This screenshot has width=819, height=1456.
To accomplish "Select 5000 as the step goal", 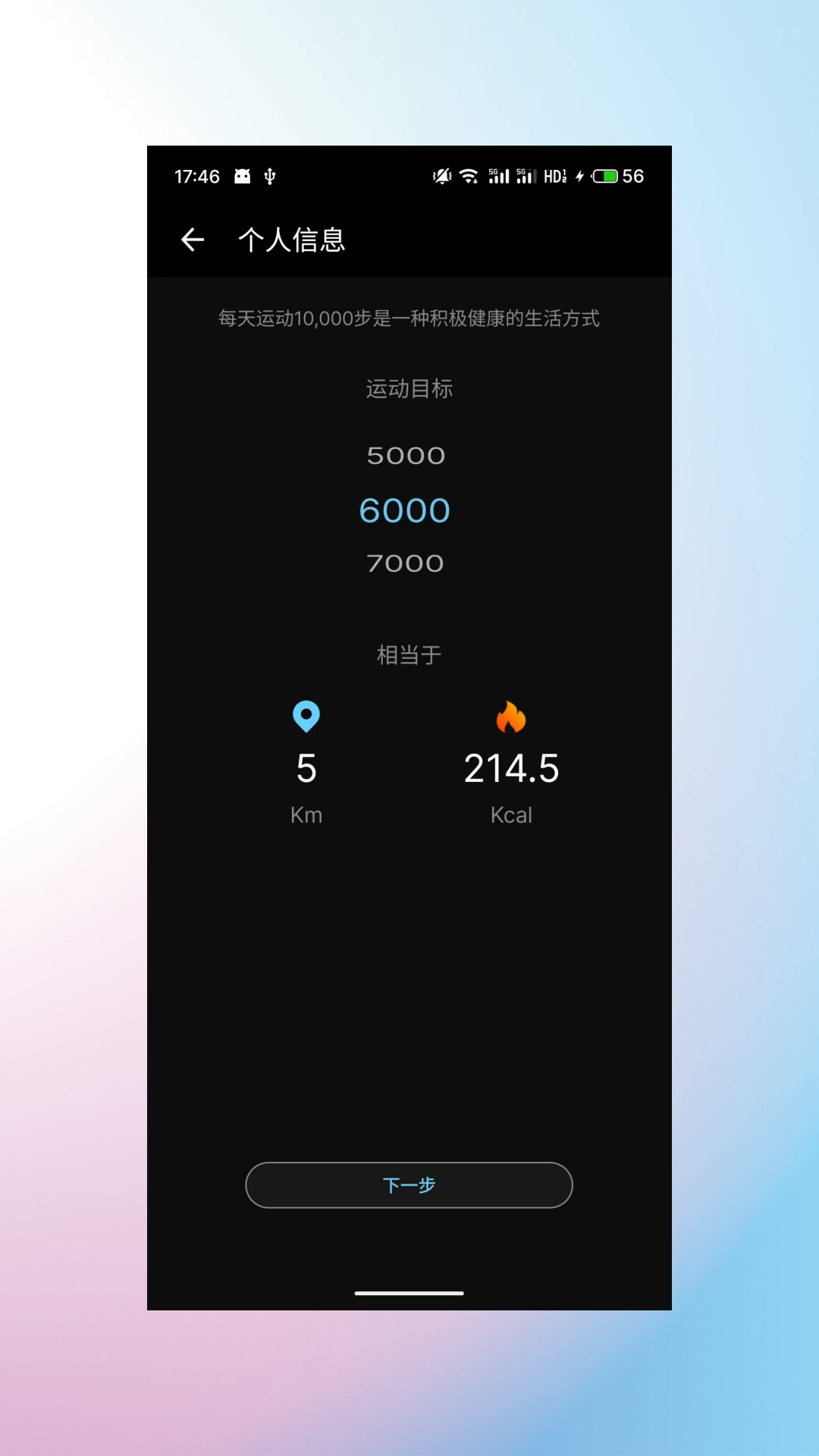I will point(407,456).
